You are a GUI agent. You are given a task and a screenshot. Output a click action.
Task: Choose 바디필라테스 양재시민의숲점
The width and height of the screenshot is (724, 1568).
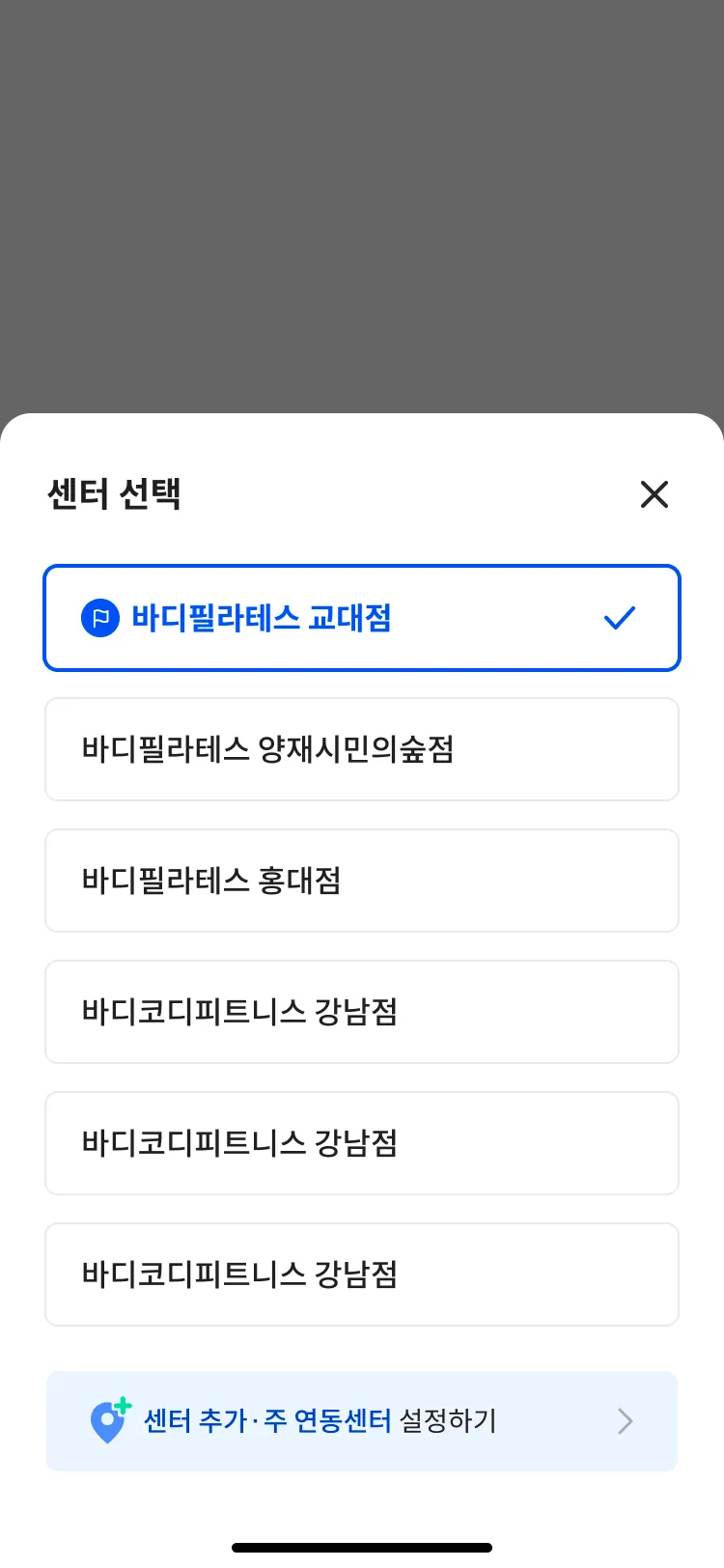pos(362,749)
